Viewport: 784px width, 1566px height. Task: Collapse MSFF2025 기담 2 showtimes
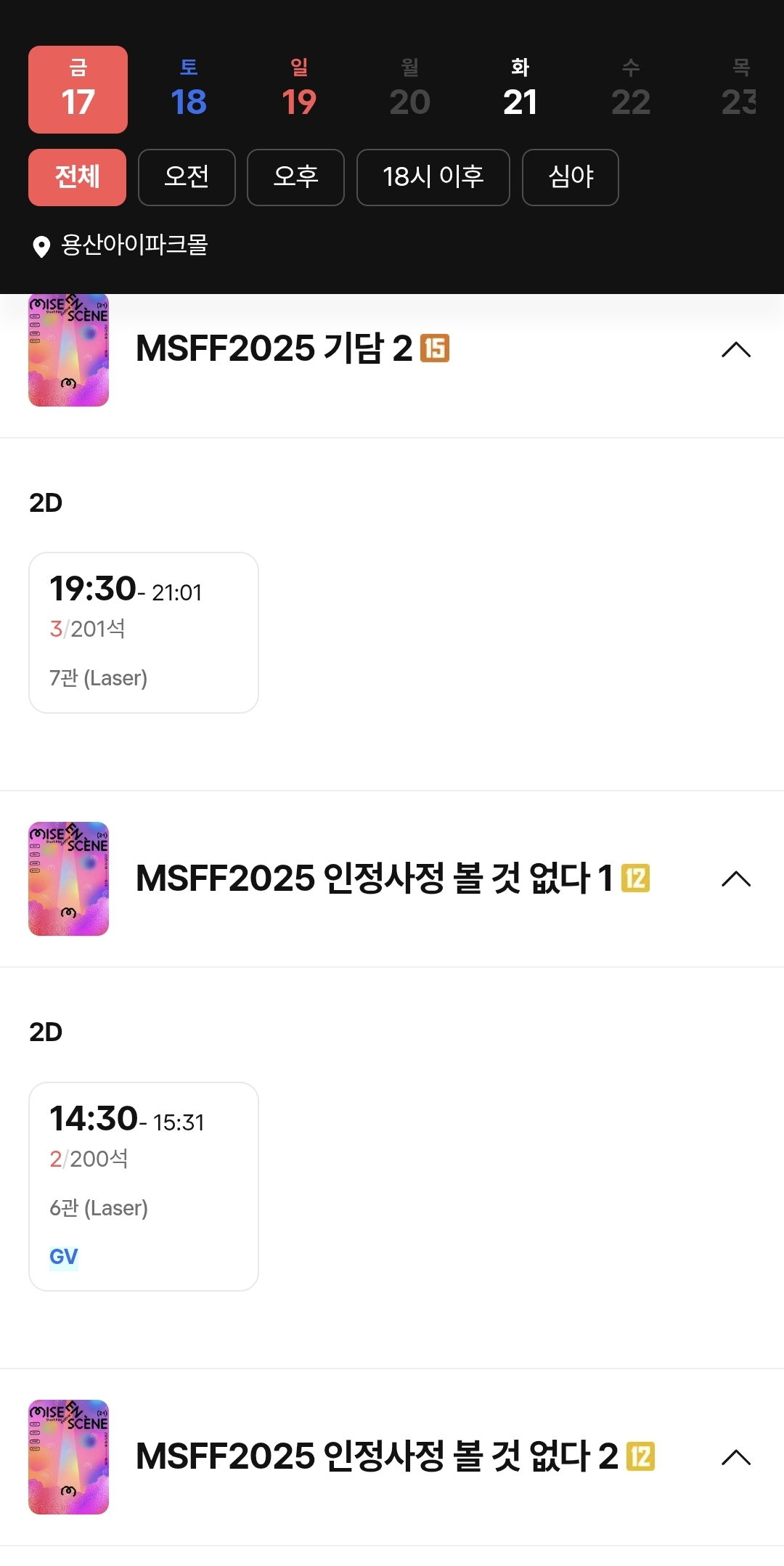pyautogui.click(x=735, y=350)
